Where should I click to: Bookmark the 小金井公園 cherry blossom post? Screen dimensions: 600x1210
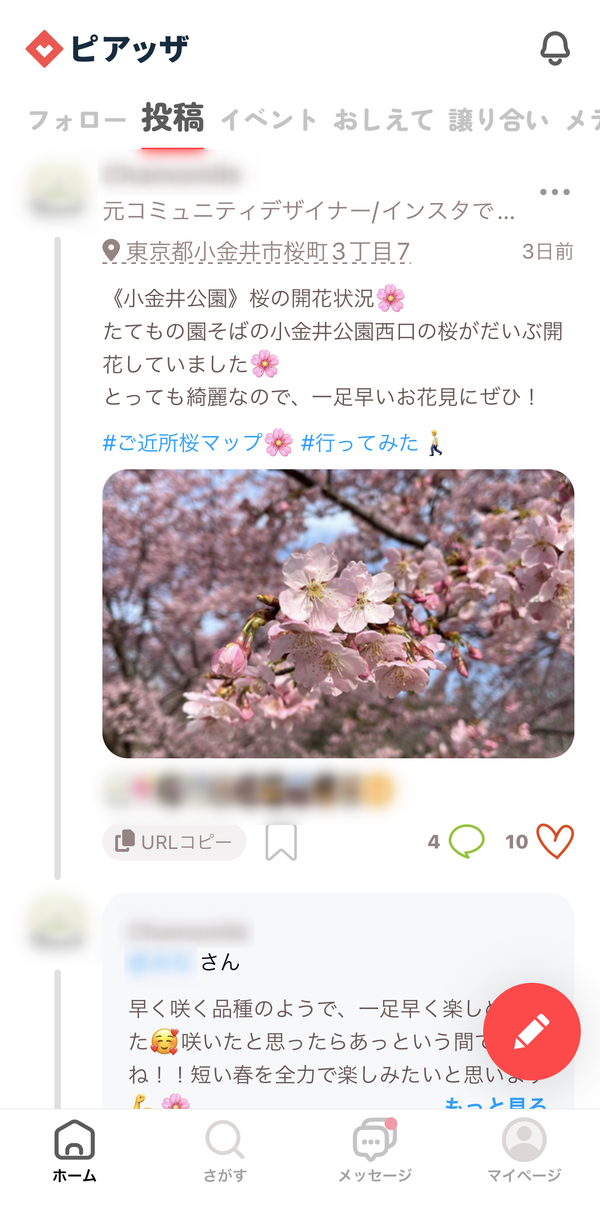pyautogui.click(x=281, y=842)
